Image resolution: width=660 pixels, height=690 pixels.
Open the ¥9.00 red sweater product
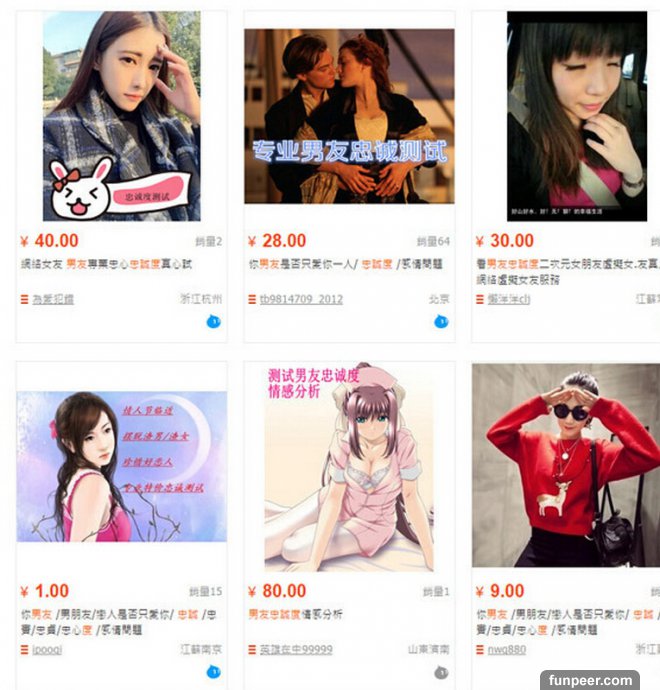(565, 466)
